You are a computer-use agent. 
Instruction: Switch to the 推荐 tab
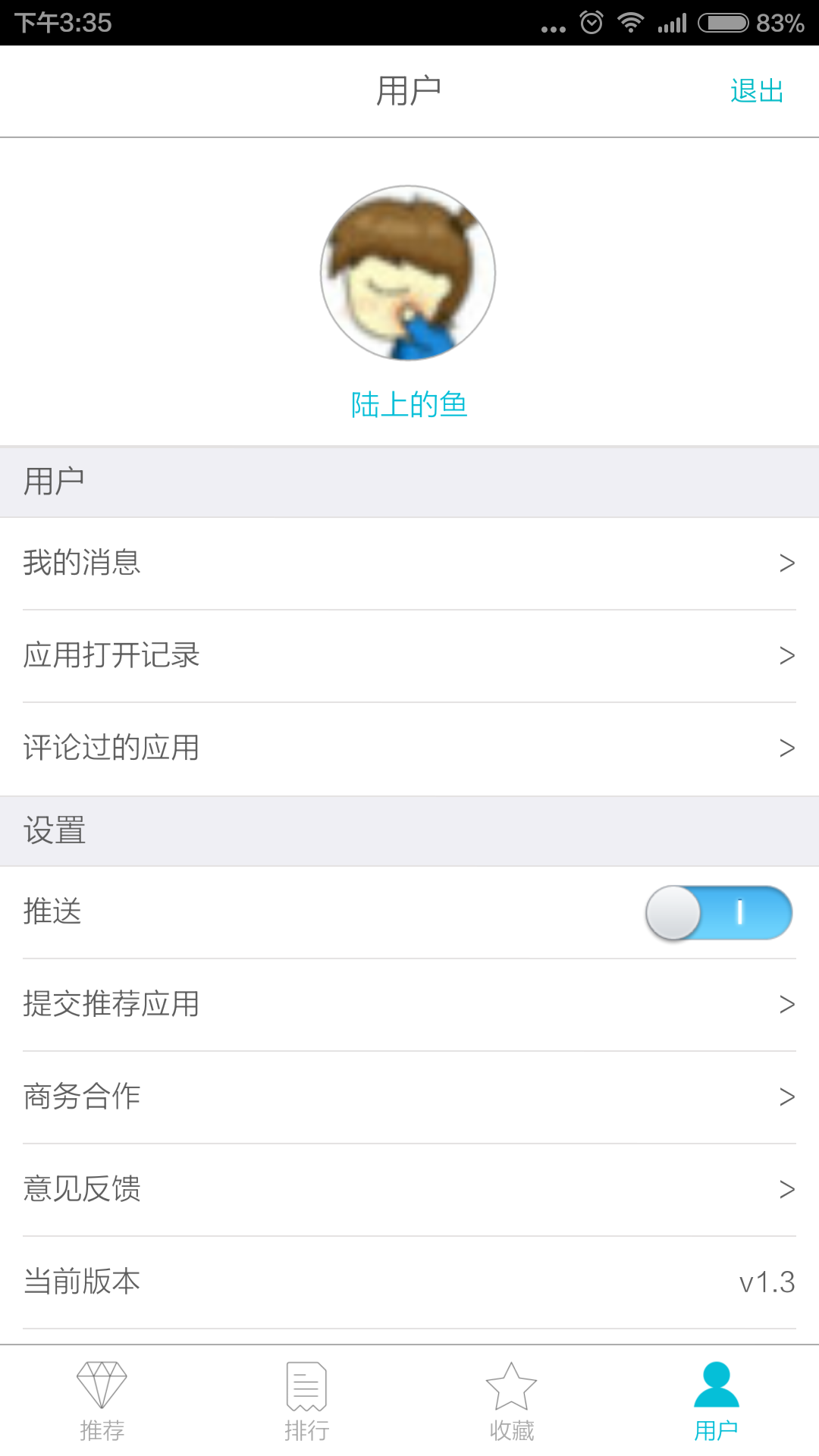click(102, 1401)
